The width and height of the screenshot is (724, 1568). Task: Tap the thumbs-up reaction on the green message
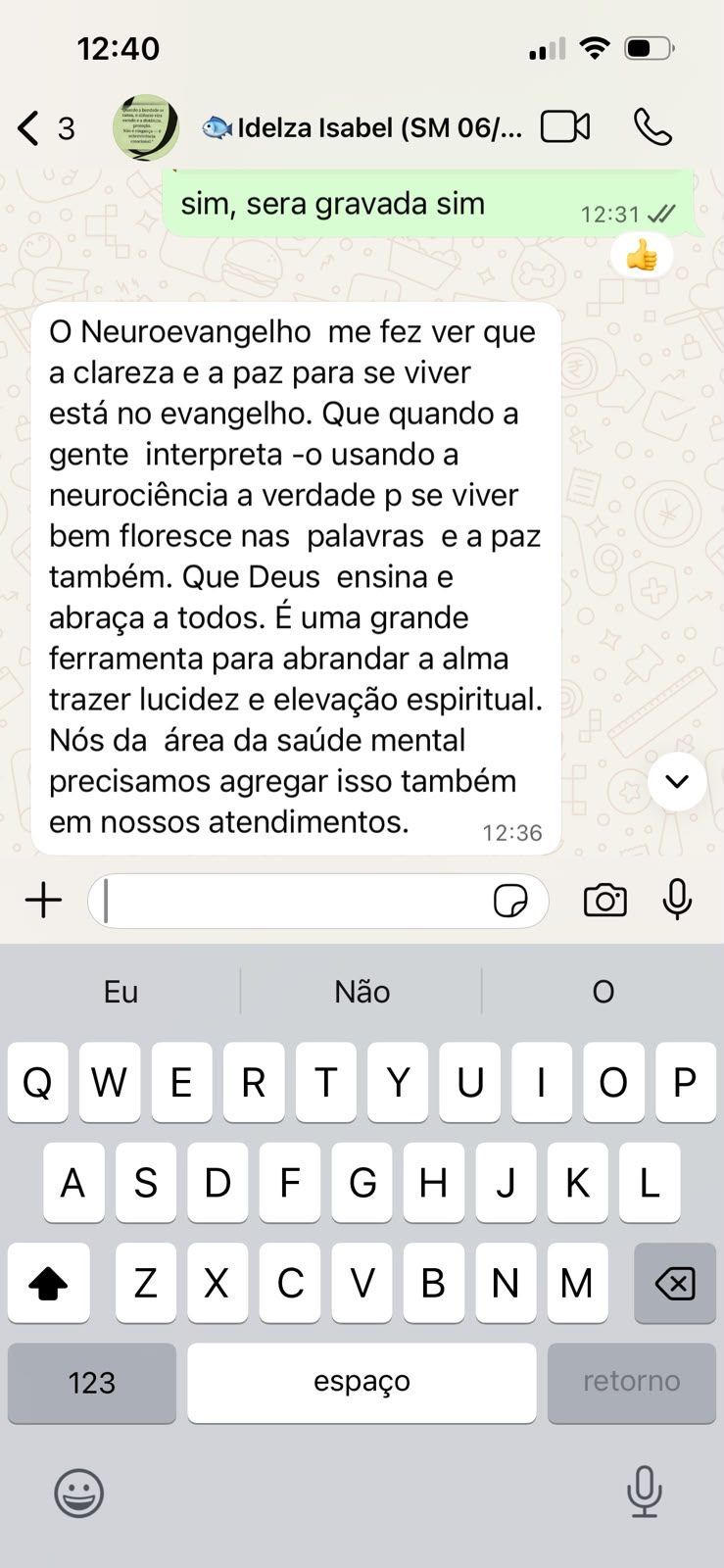(642, 258)
